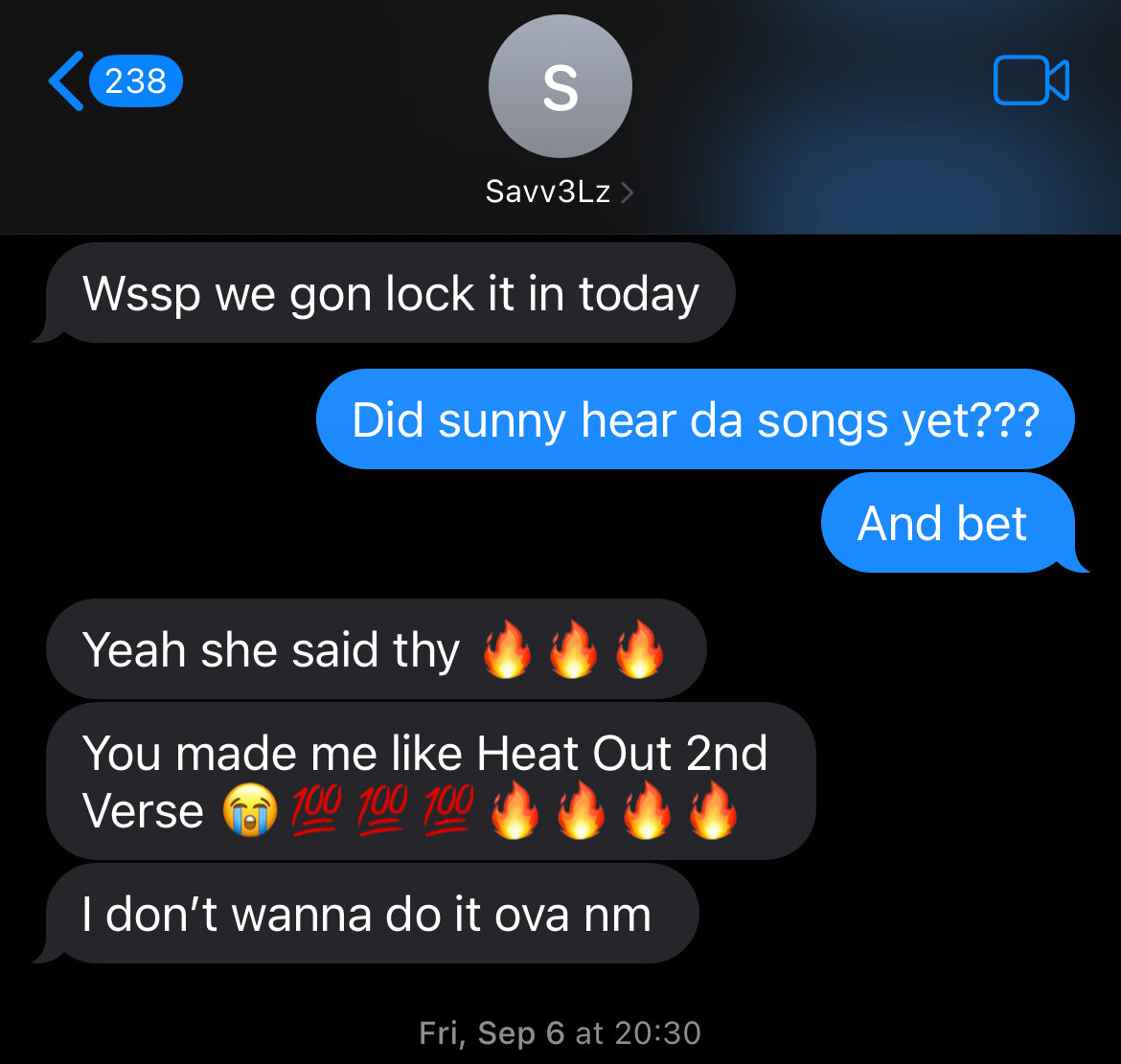
Task: Open Savv3Lz contact details
Action: (x=560, y=192)
